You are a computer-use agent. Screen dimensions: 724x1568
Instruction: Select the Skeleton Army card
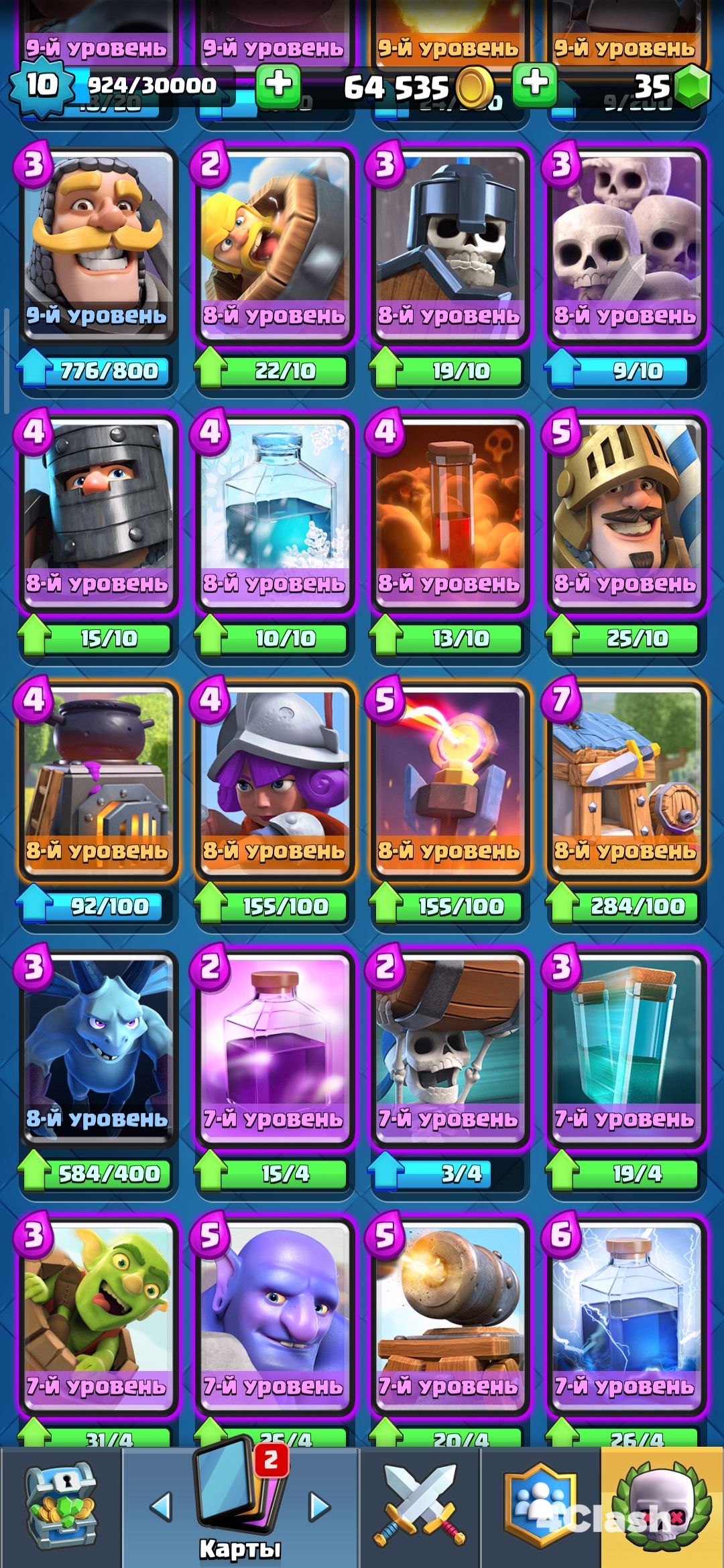pyautogui.click(x=626, y=245)
